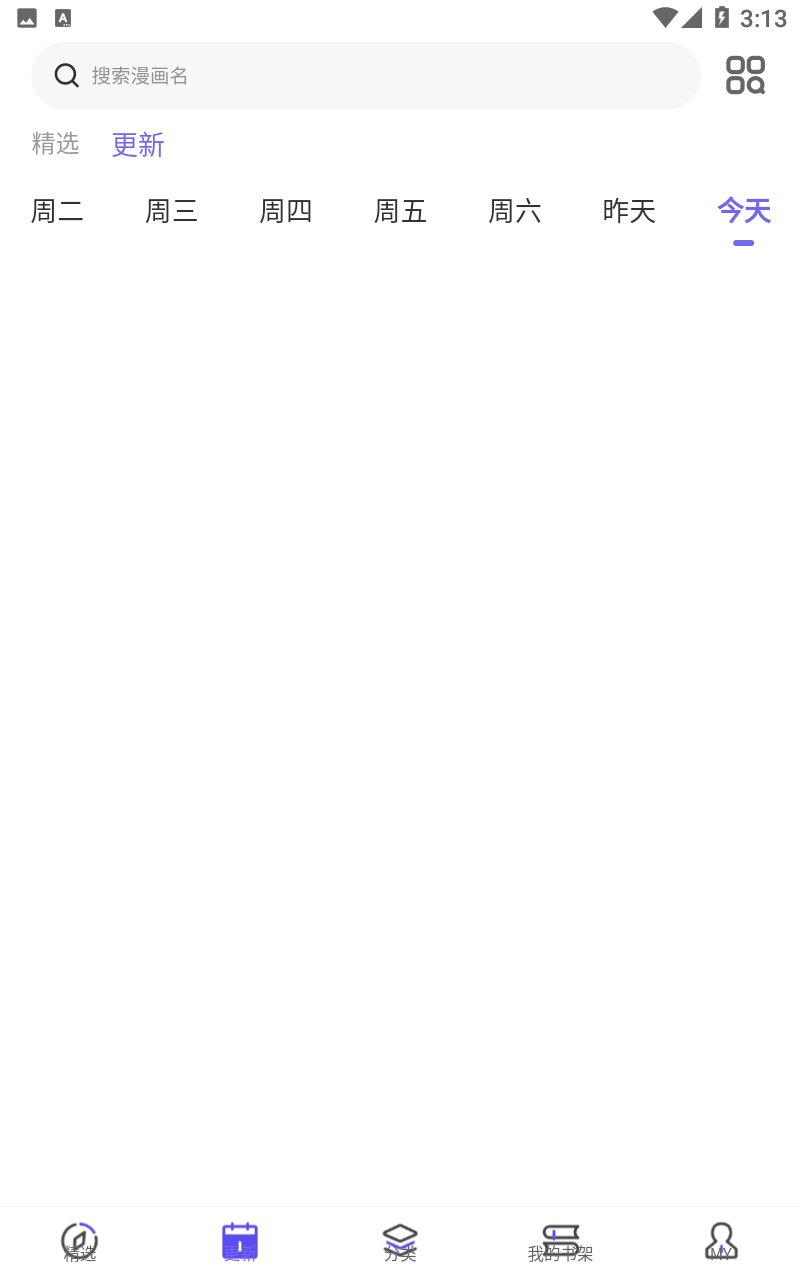Open the category grid search icon
The width and height of the screenshot is (800, 1280).
click(745, 75)
